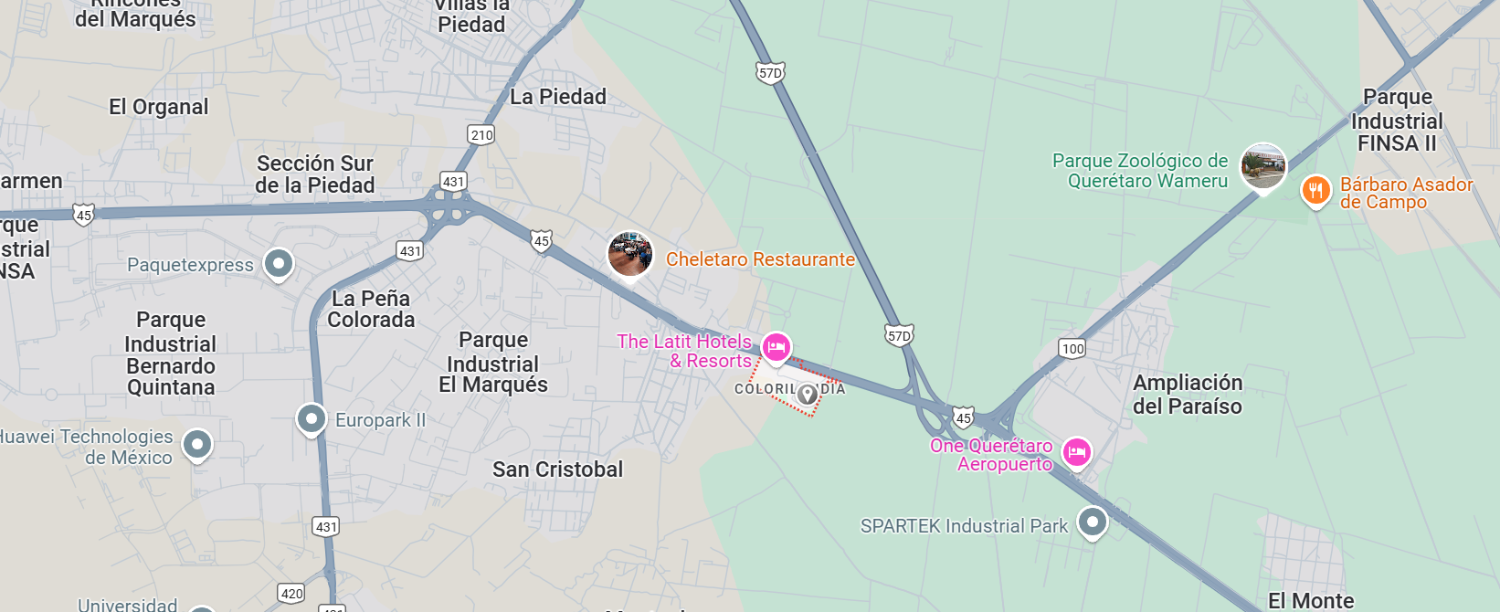
Task: Open the Cheletaro Restaurante map pin
Action: point(631,254)
